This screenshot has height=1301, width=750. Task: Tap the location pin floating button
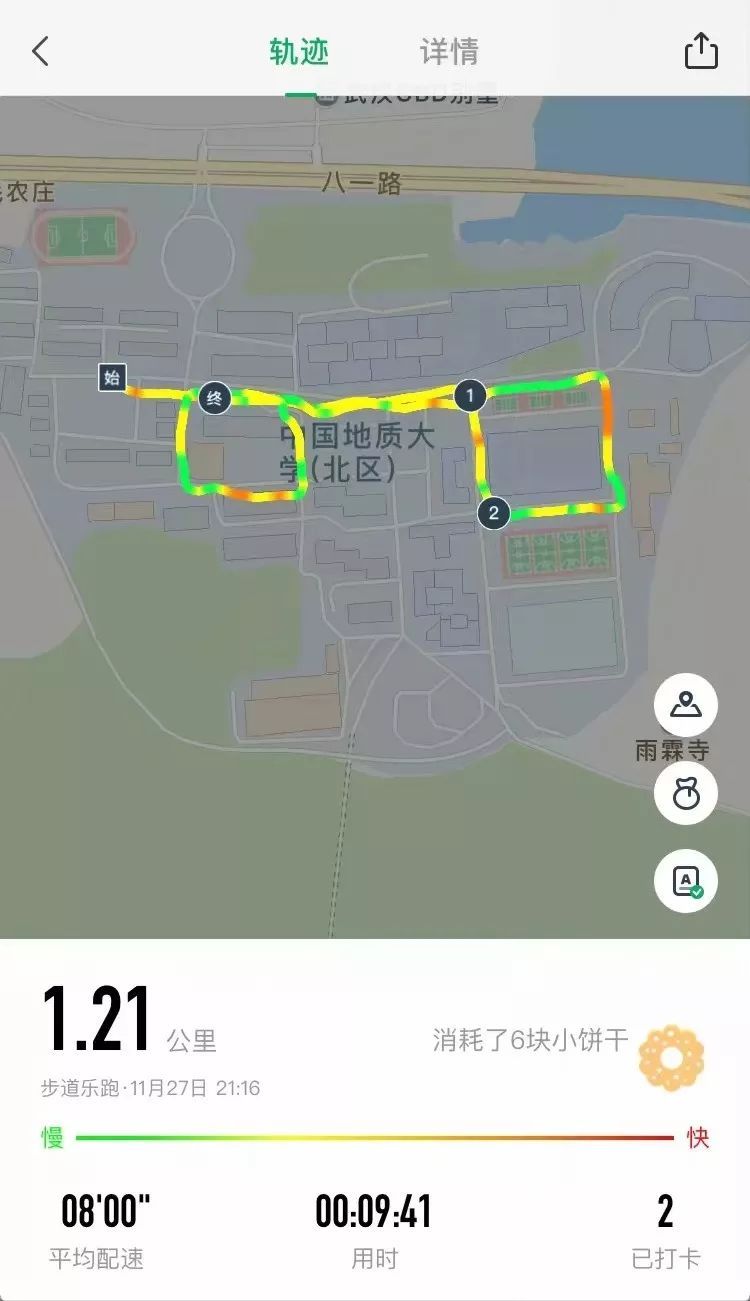pyautogui.click(x=686, y=705)
